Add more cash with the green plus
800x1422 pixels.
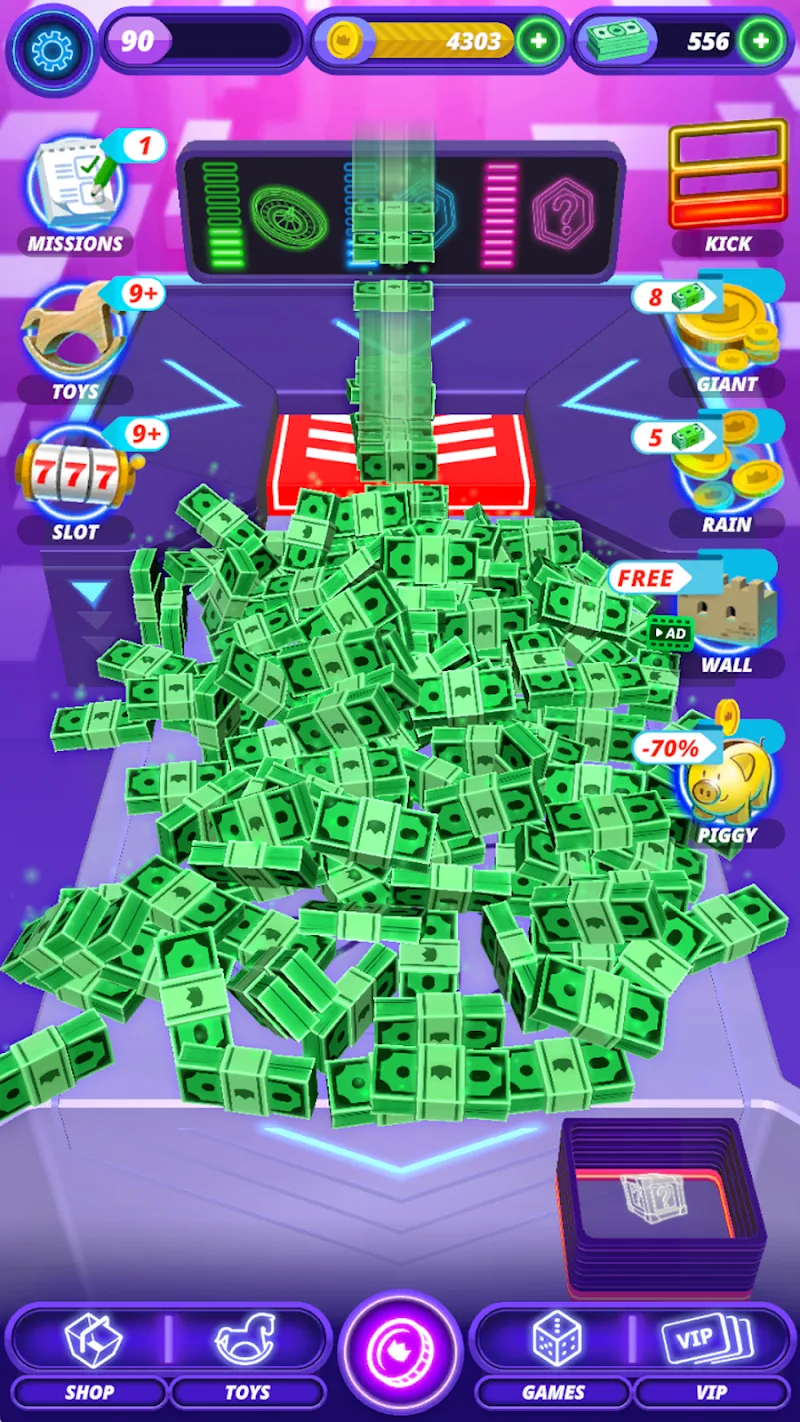762,41
